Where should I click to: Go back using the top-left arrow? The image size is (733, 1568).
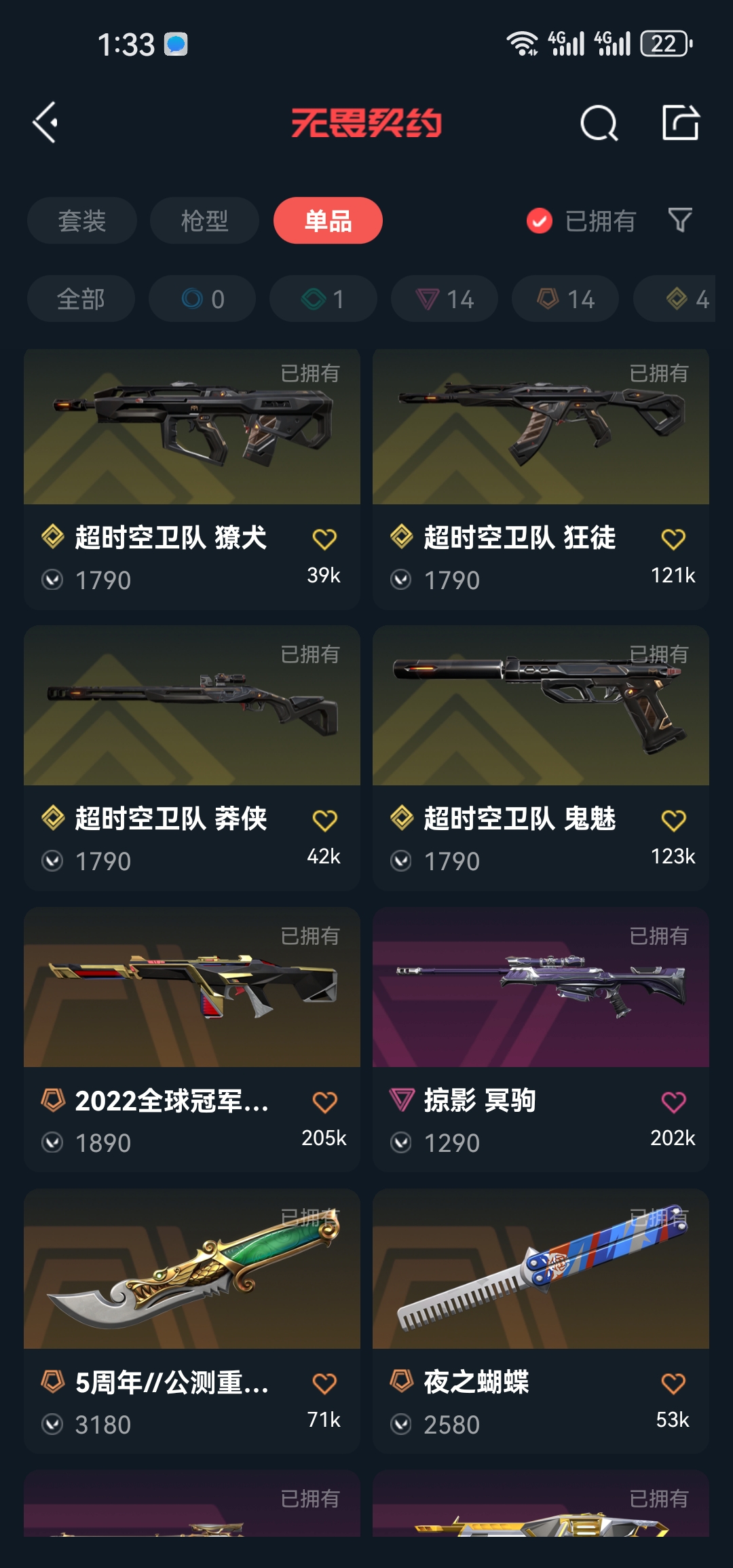(x=45, y=123)
